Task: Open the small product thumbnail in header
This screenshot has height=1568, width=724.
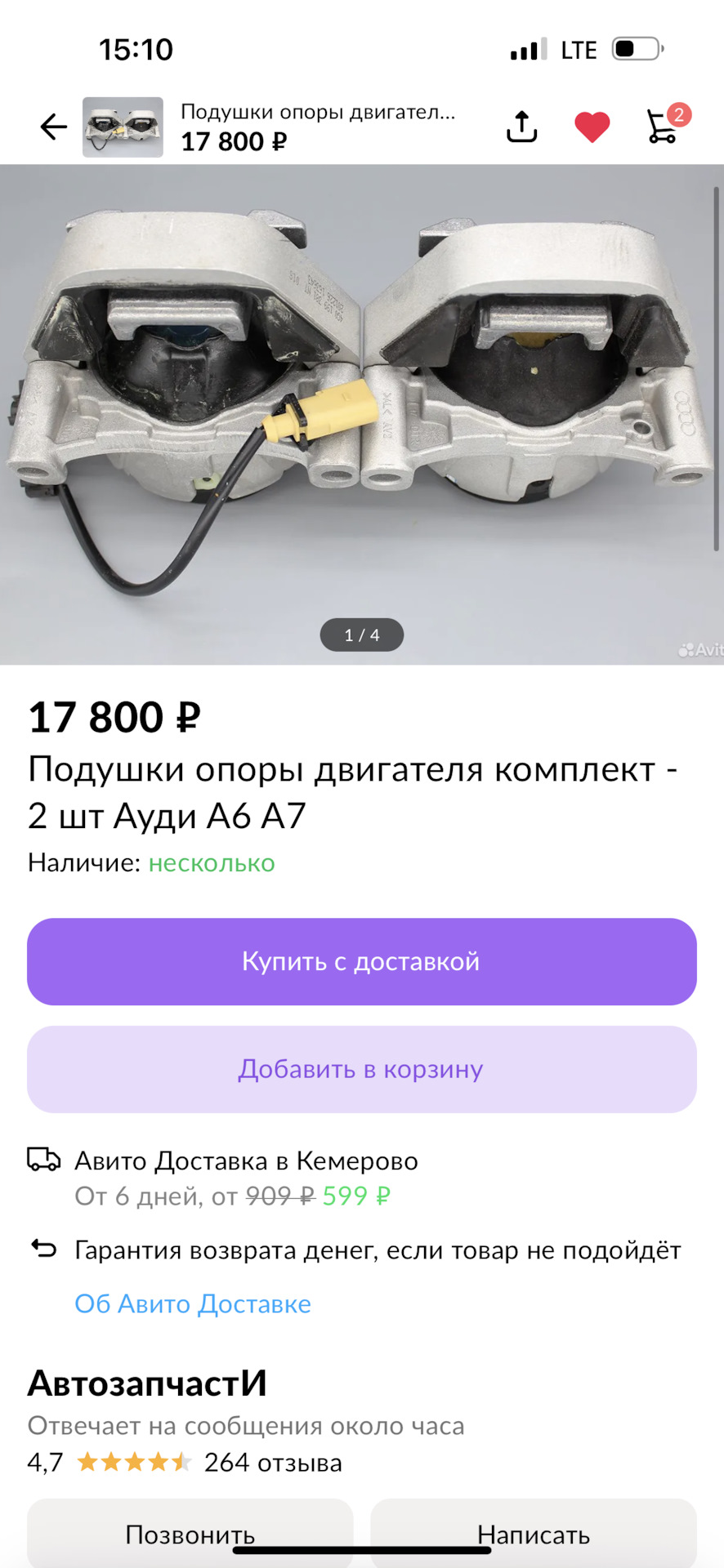Action: pos(123,126)
